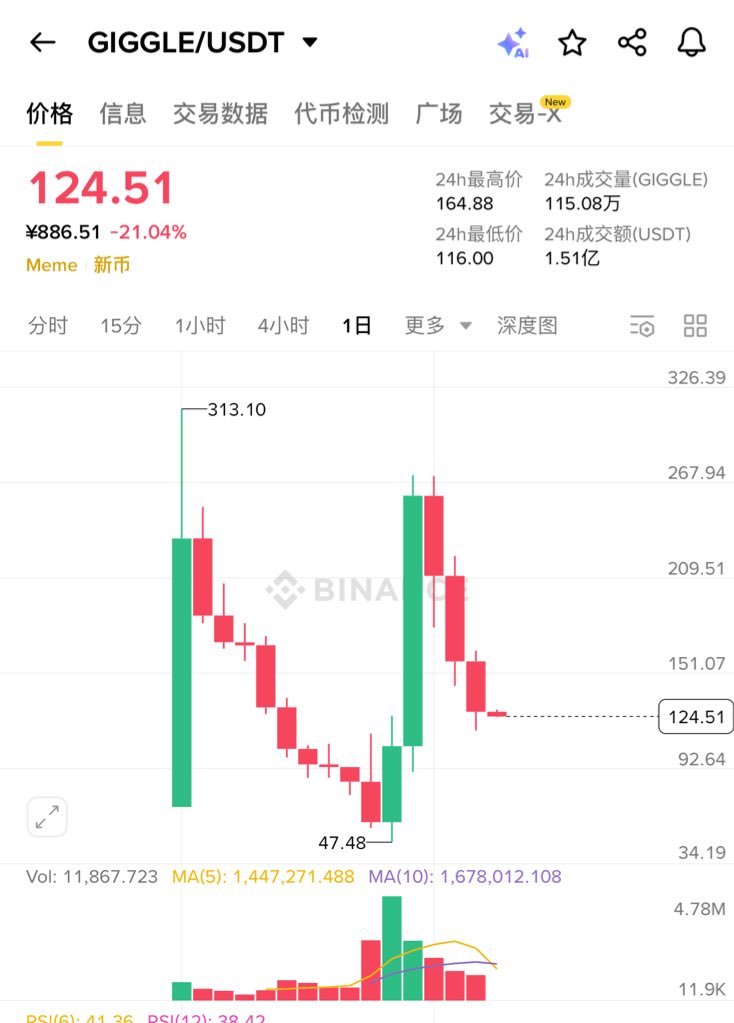Switch to the 深度图 depth chart
Image resolution: width=734 pixels, height=1023 pixels.
point(527,326)
